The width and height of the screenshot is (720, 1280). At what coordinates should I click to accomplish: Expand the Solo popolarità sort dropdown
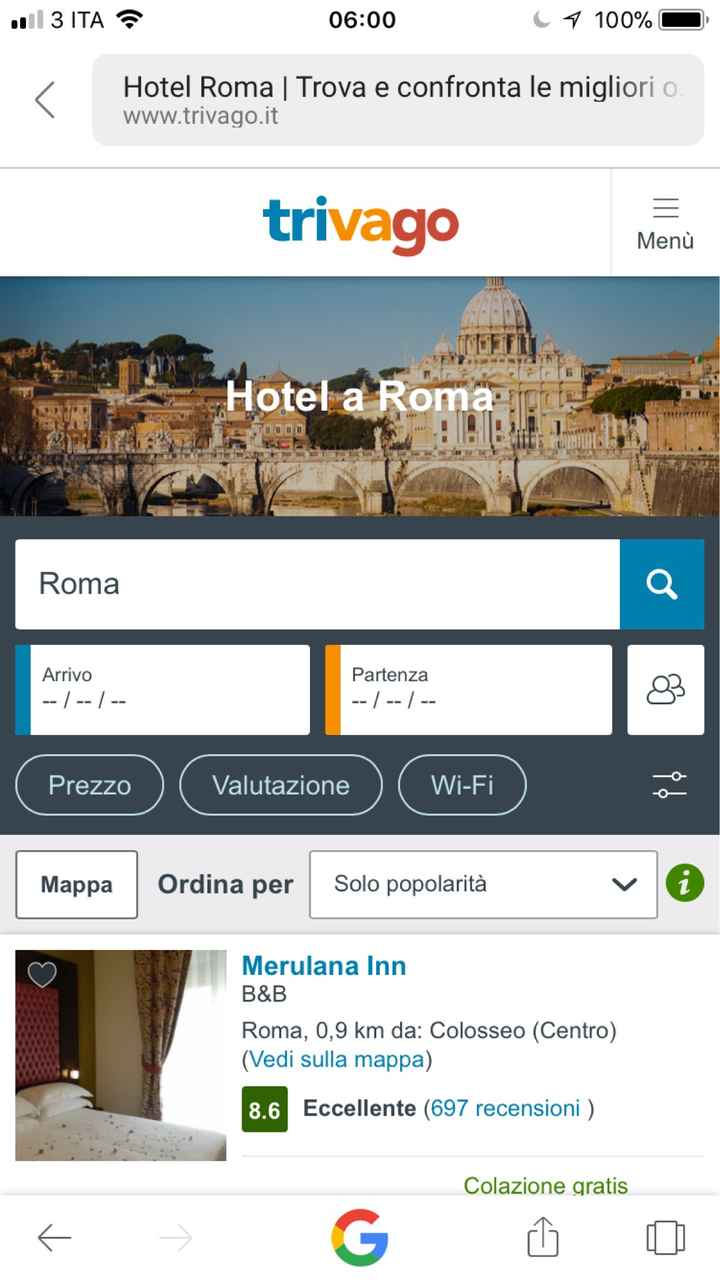pos(483,884)
